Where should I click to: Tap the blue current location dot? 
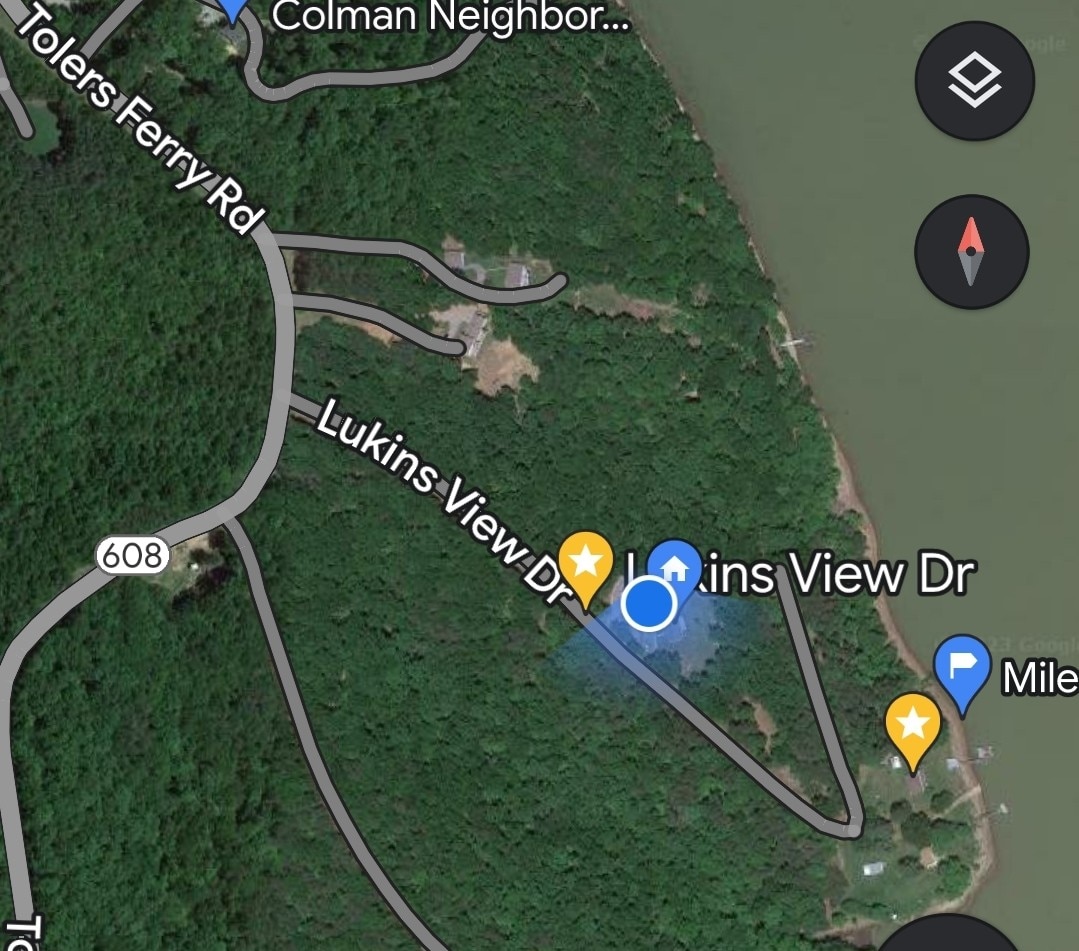pyautogui.click(x=649, y=604)
